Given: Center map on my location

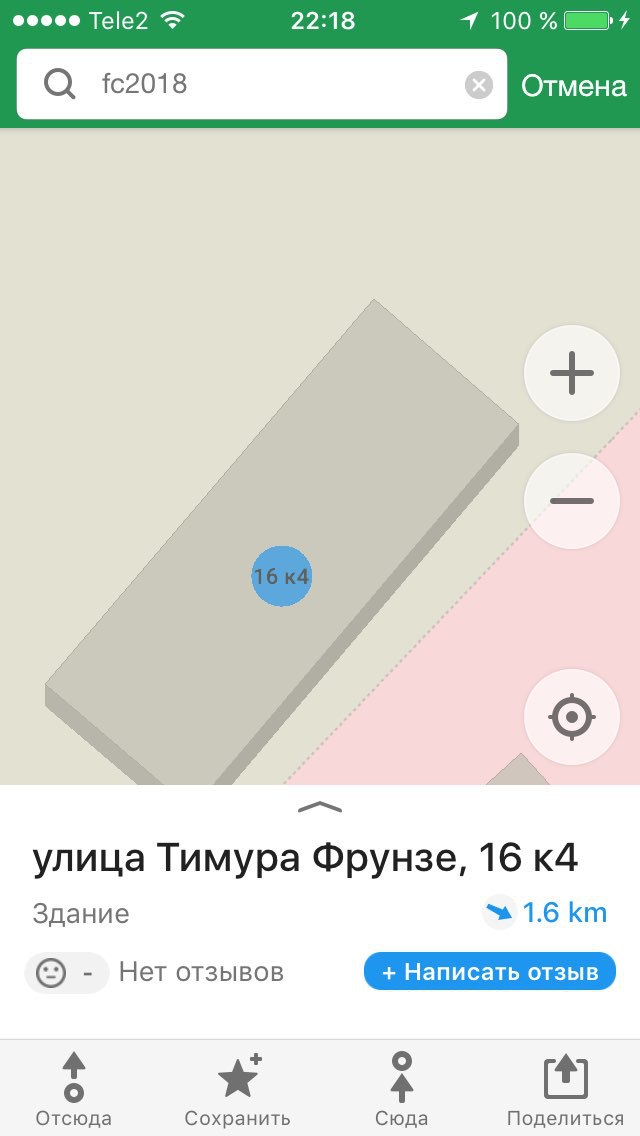Looking at the screenshot, I should (x=572, y=717).
